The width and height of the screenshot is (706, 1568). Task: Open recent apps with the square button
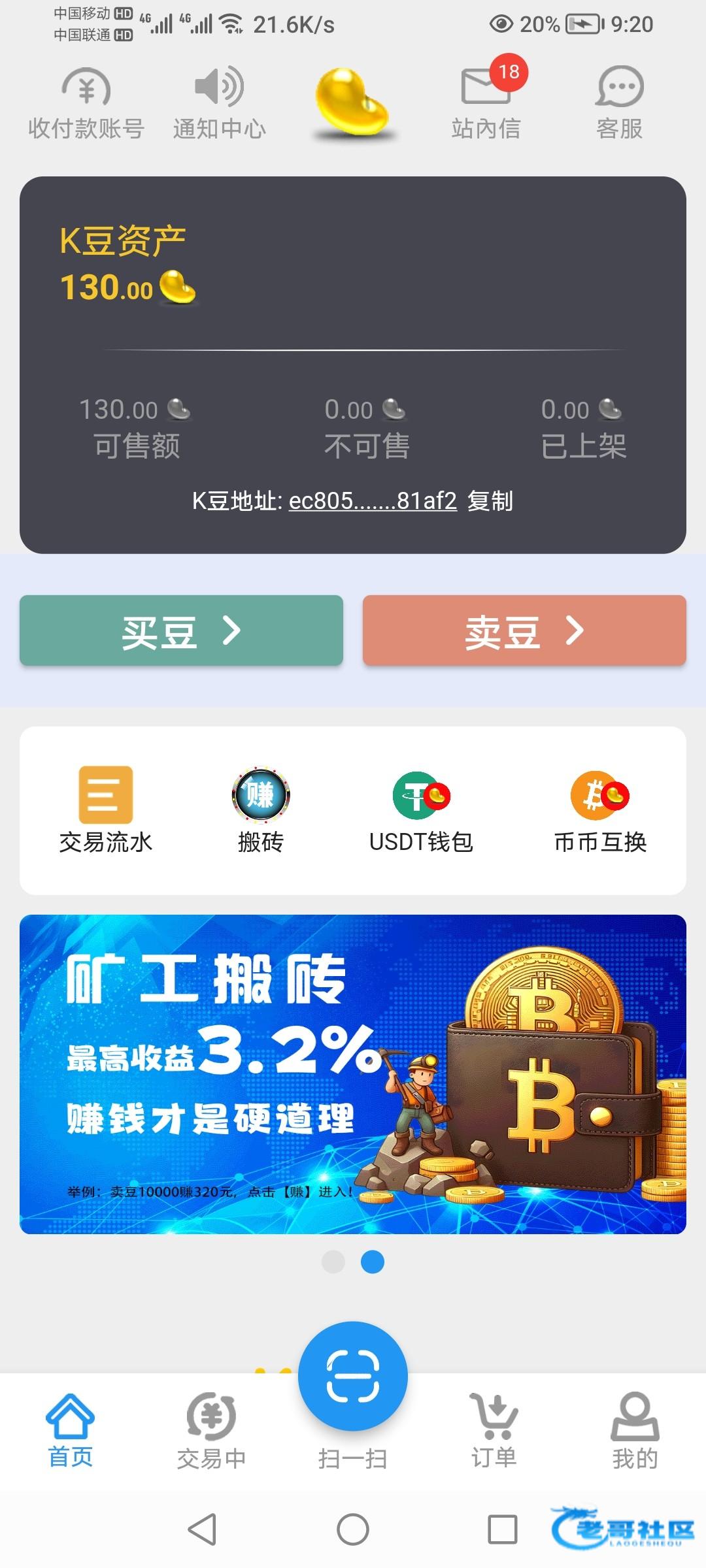coord(503,1529)
